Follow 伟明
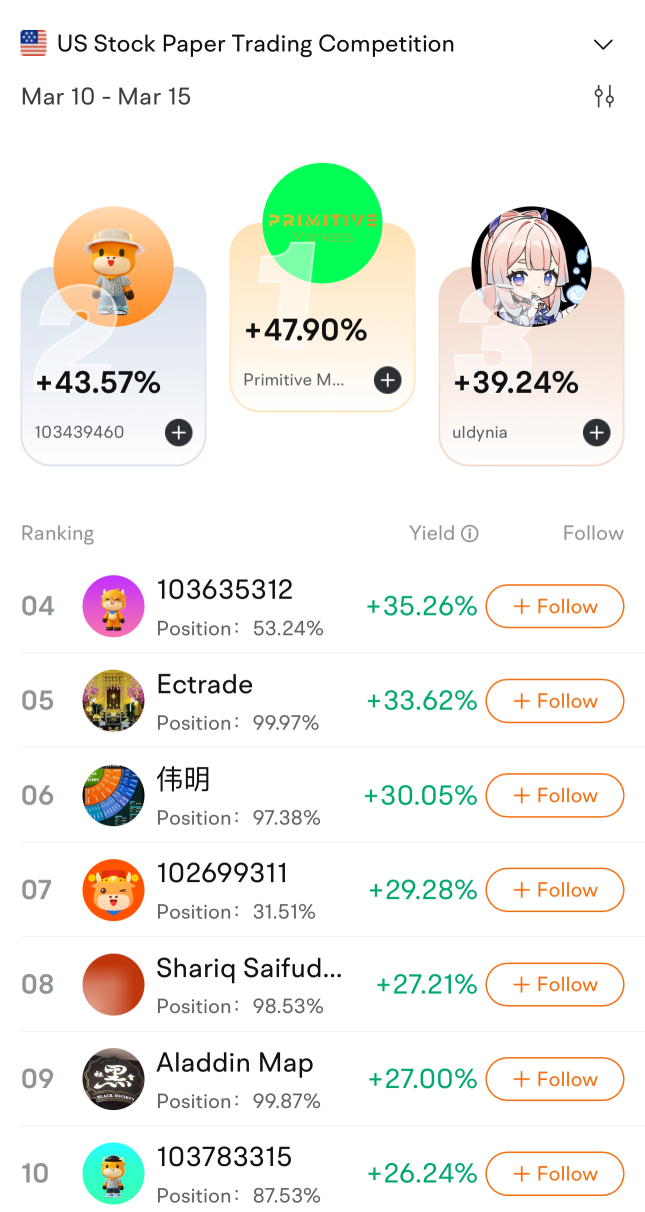 coord(554,795)
